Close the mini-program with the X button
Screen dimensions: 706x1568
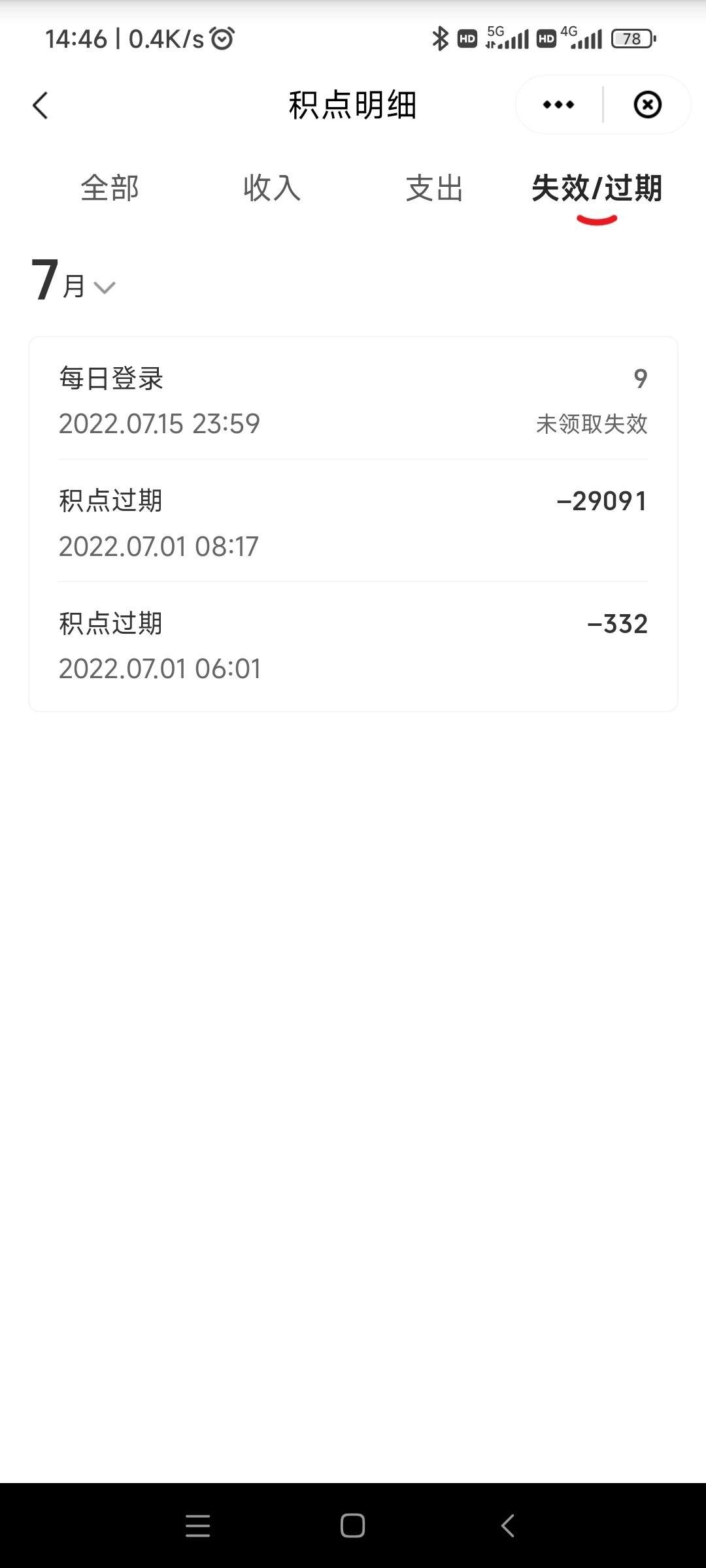click(x=647, y=105)
